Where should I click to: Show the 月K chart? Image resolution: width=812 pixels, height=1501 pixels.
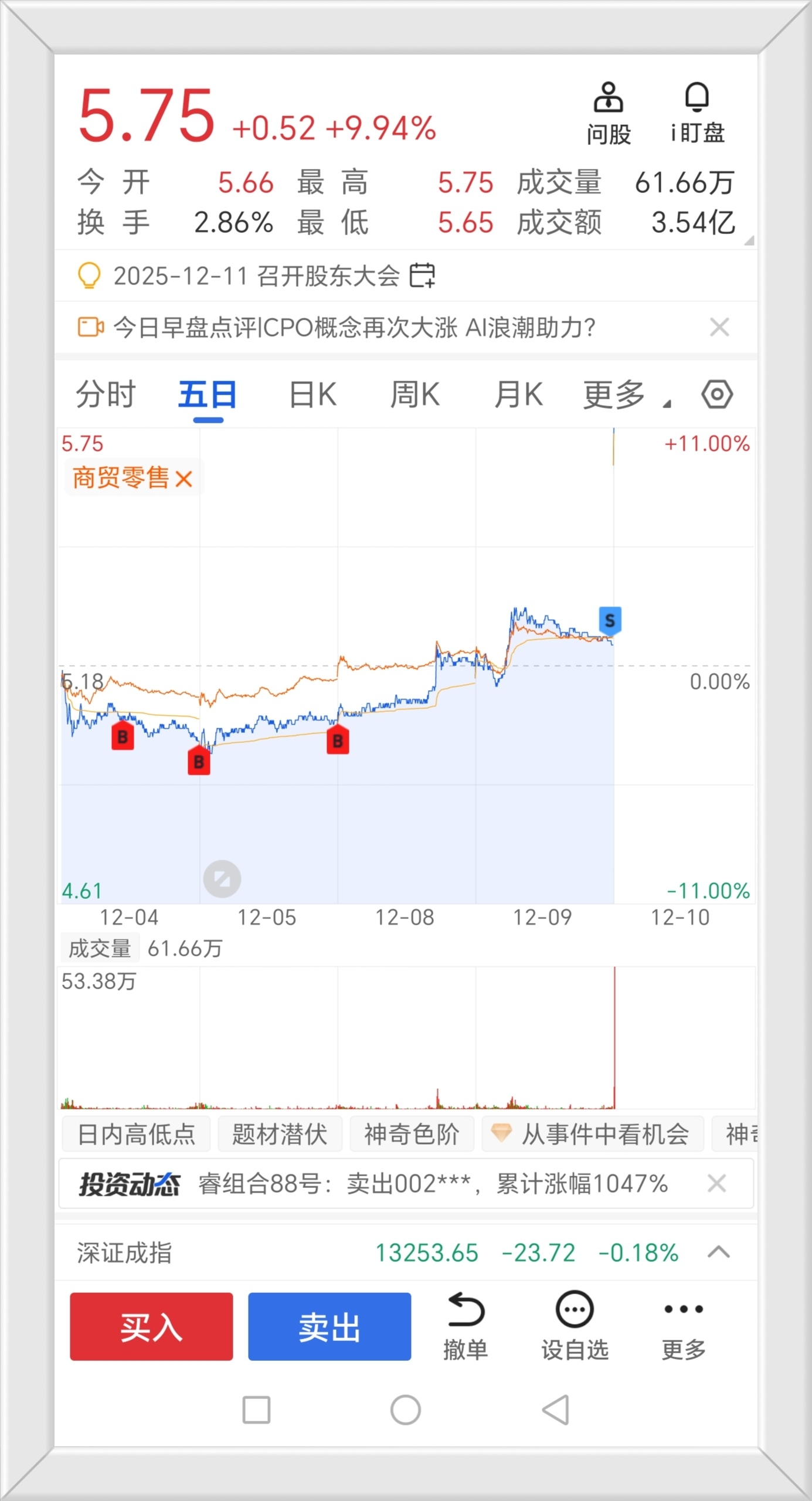[518, 394]
